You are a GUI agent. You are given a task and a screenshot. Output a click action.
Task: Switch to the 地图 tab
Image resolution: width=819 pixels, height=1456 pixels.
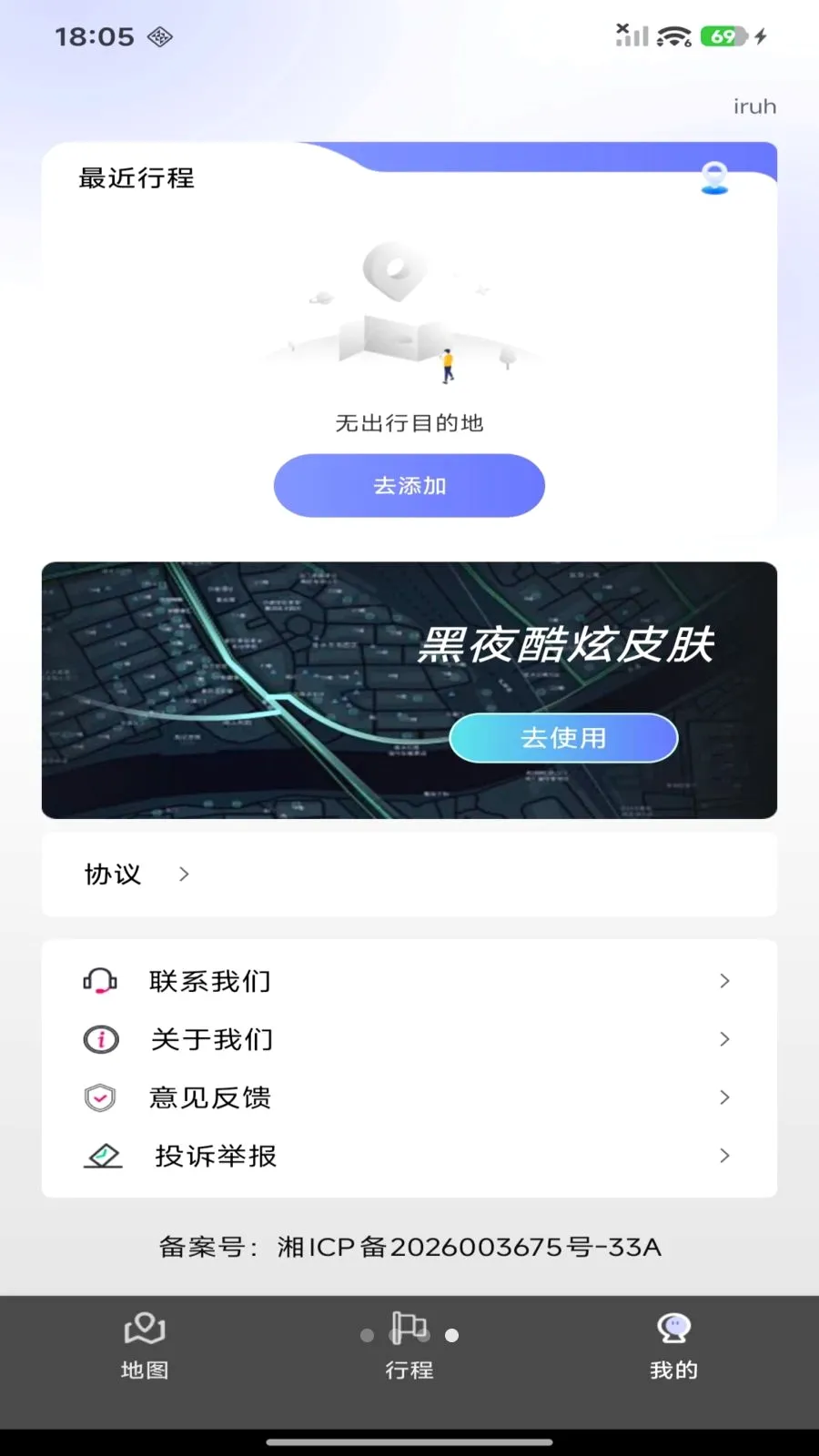[x=145, y=1346]
